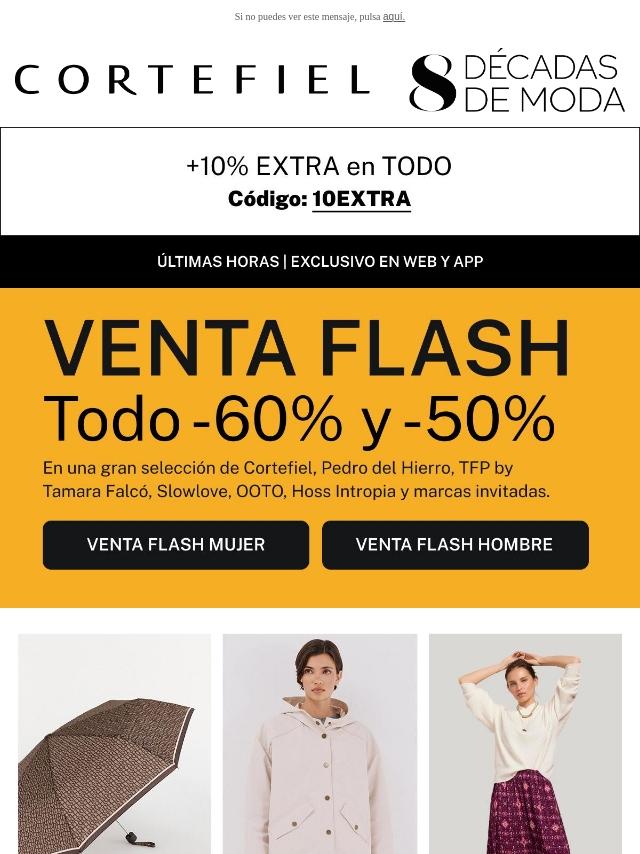This screenshot has width=640, height=854.
Task: Open the Venta Flash Mujer button
Action: (176, 545)
